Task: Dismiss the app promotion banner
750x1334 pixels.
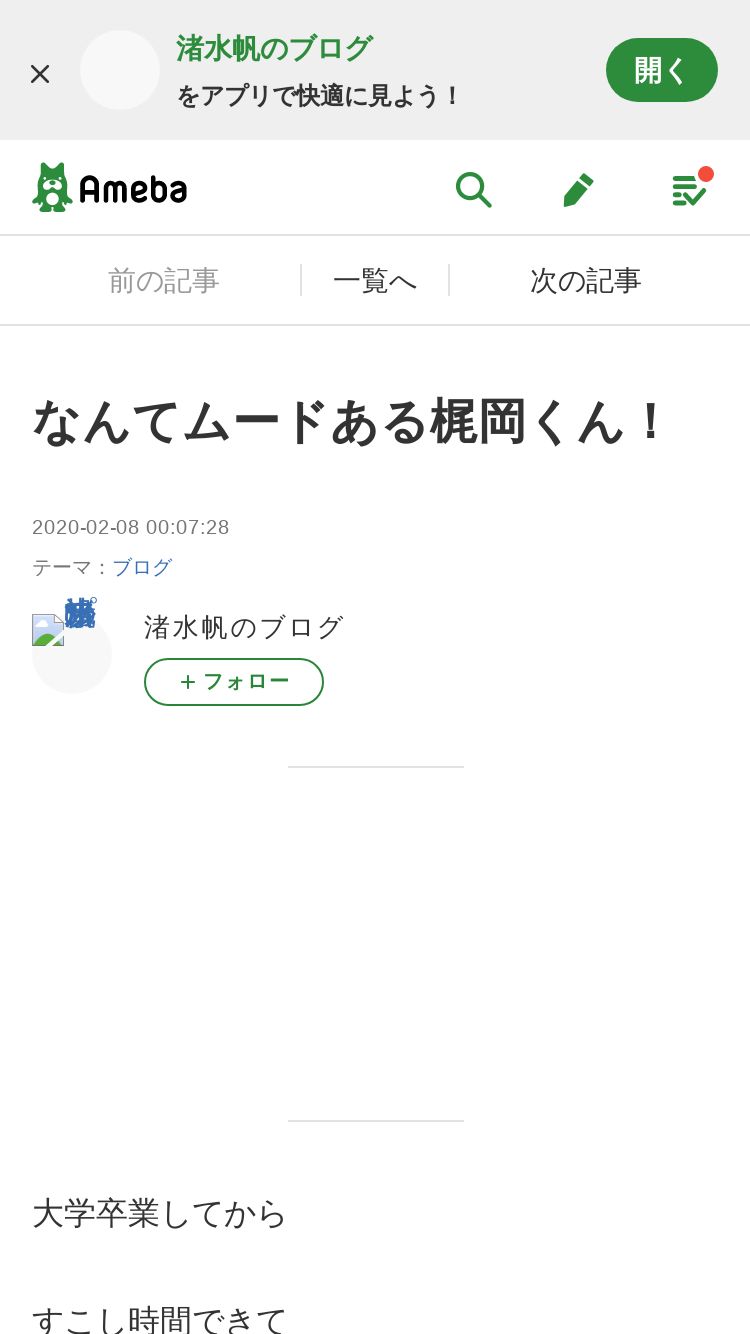Action: 40,74
